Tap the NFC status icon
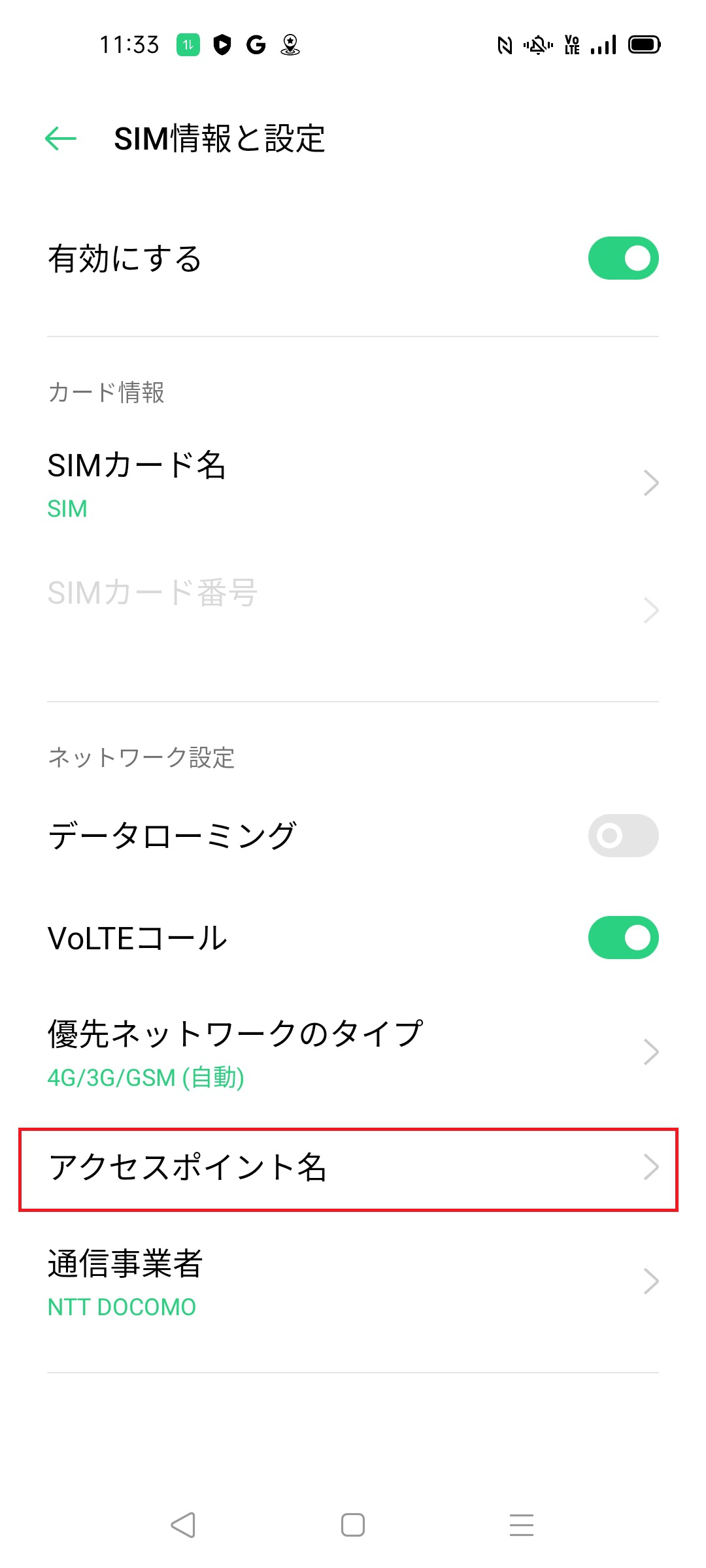 coord(503,44)
